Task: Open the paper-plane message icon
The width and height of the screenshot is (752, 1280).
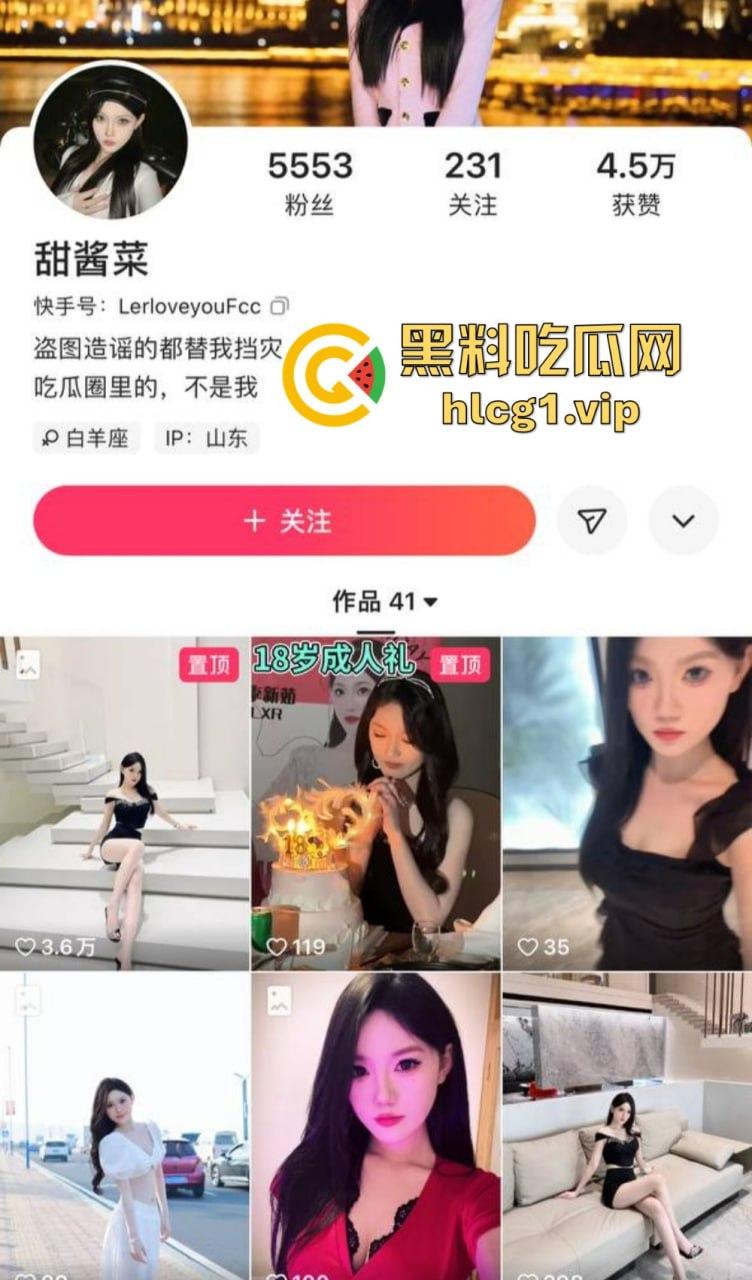Action: tap(592, 521)
